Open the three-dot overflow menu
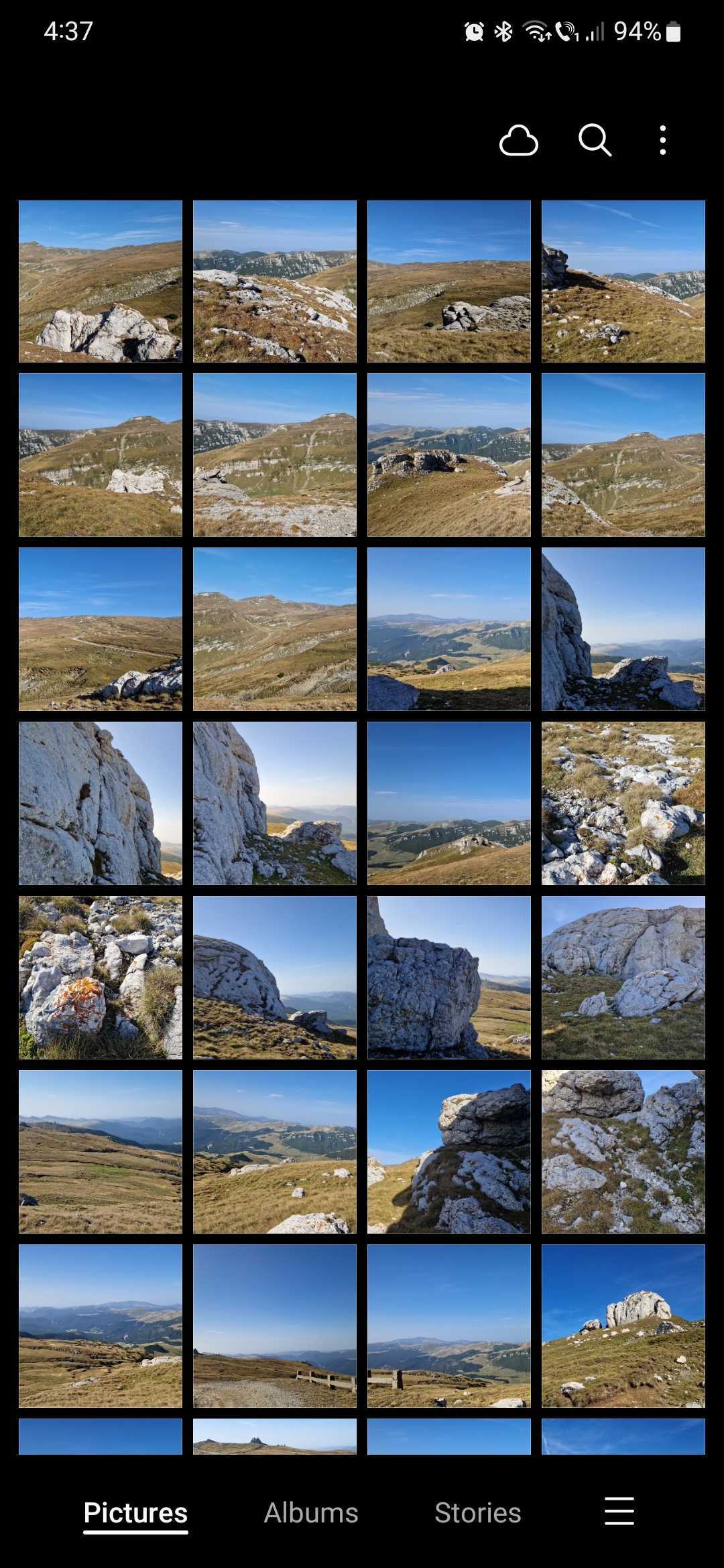The image size is (724, 1568). coord(662,141)
